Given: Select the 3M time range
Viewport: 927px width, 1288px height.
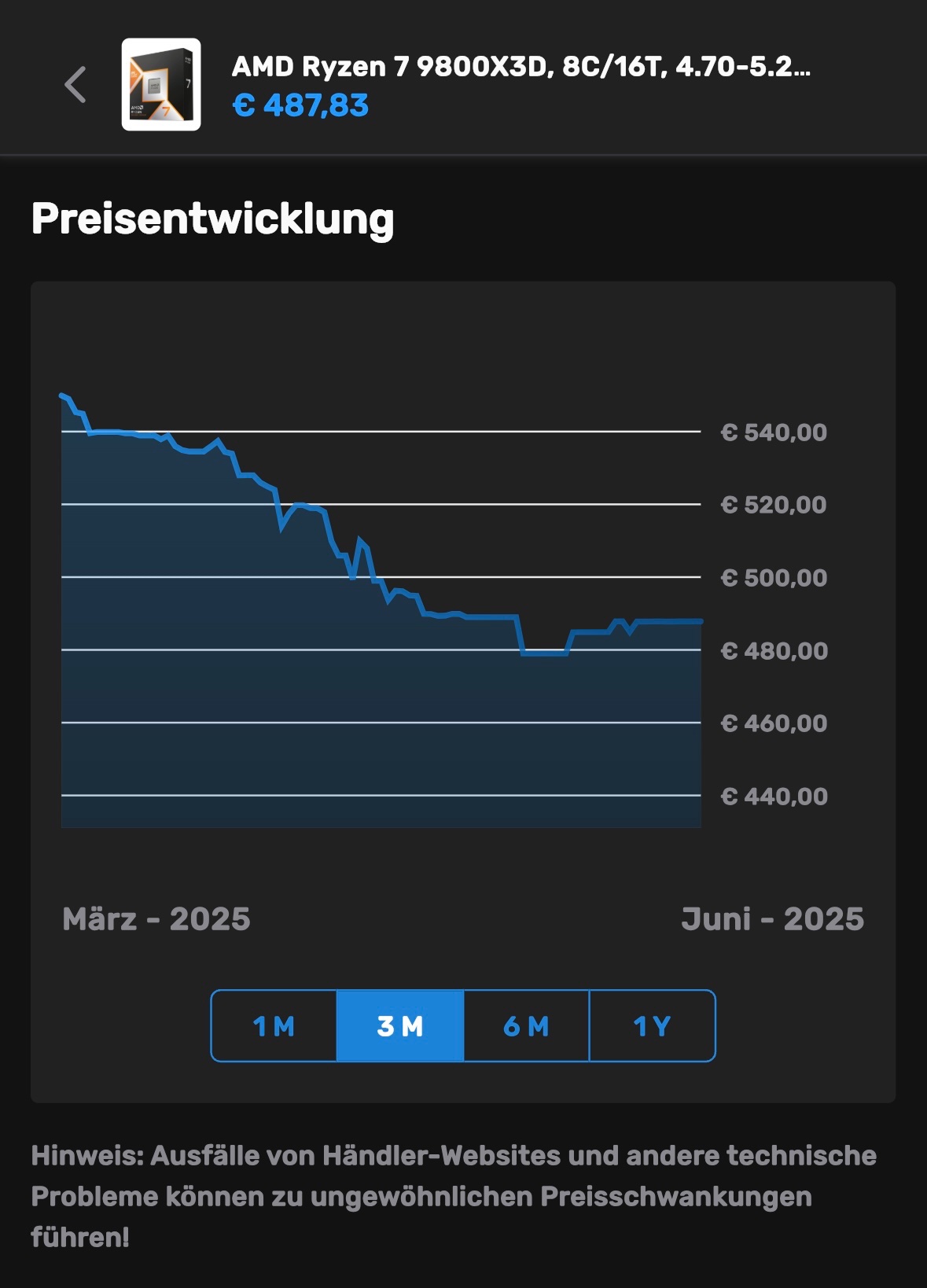Looking at the screenshot, I should tap(400, 1026).
